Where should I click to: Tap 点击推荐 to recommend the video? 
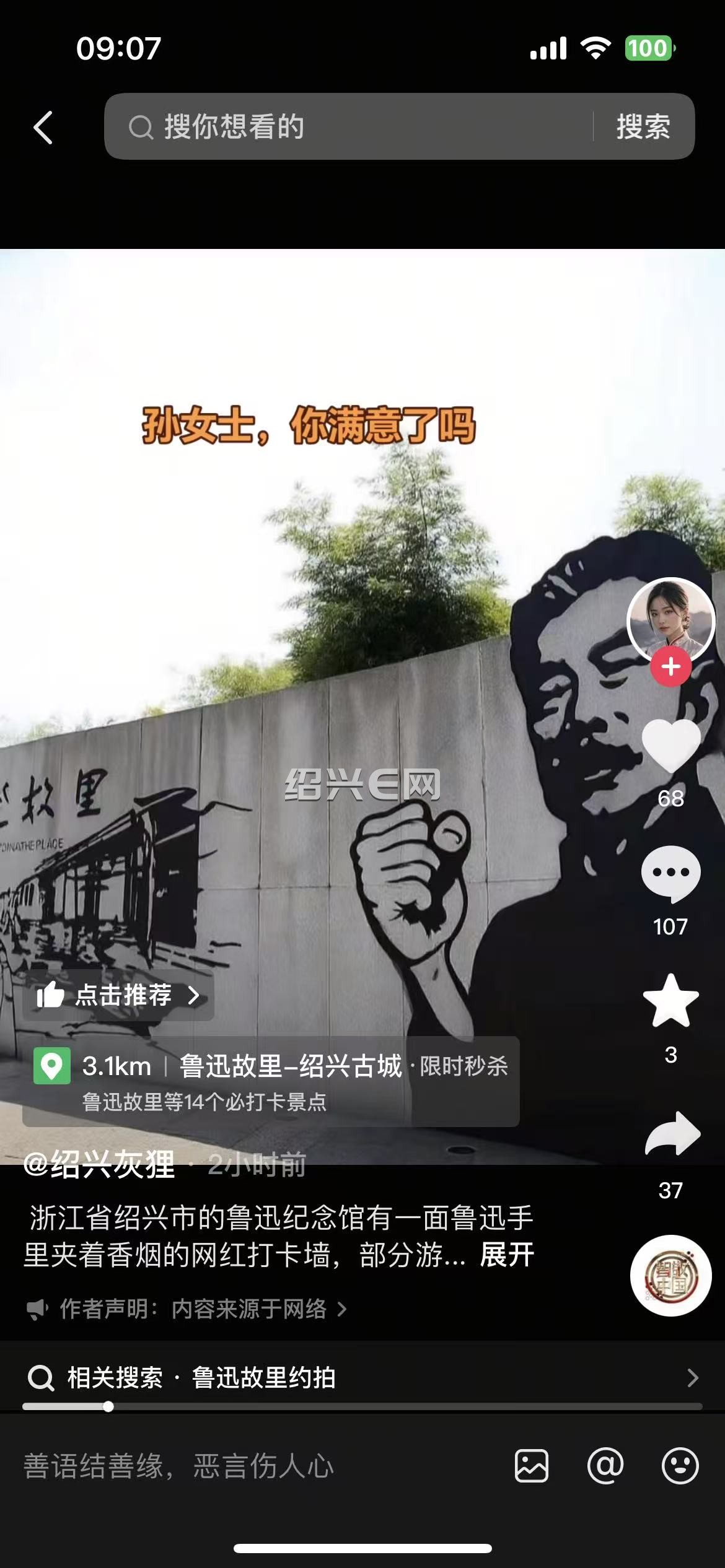118,995
